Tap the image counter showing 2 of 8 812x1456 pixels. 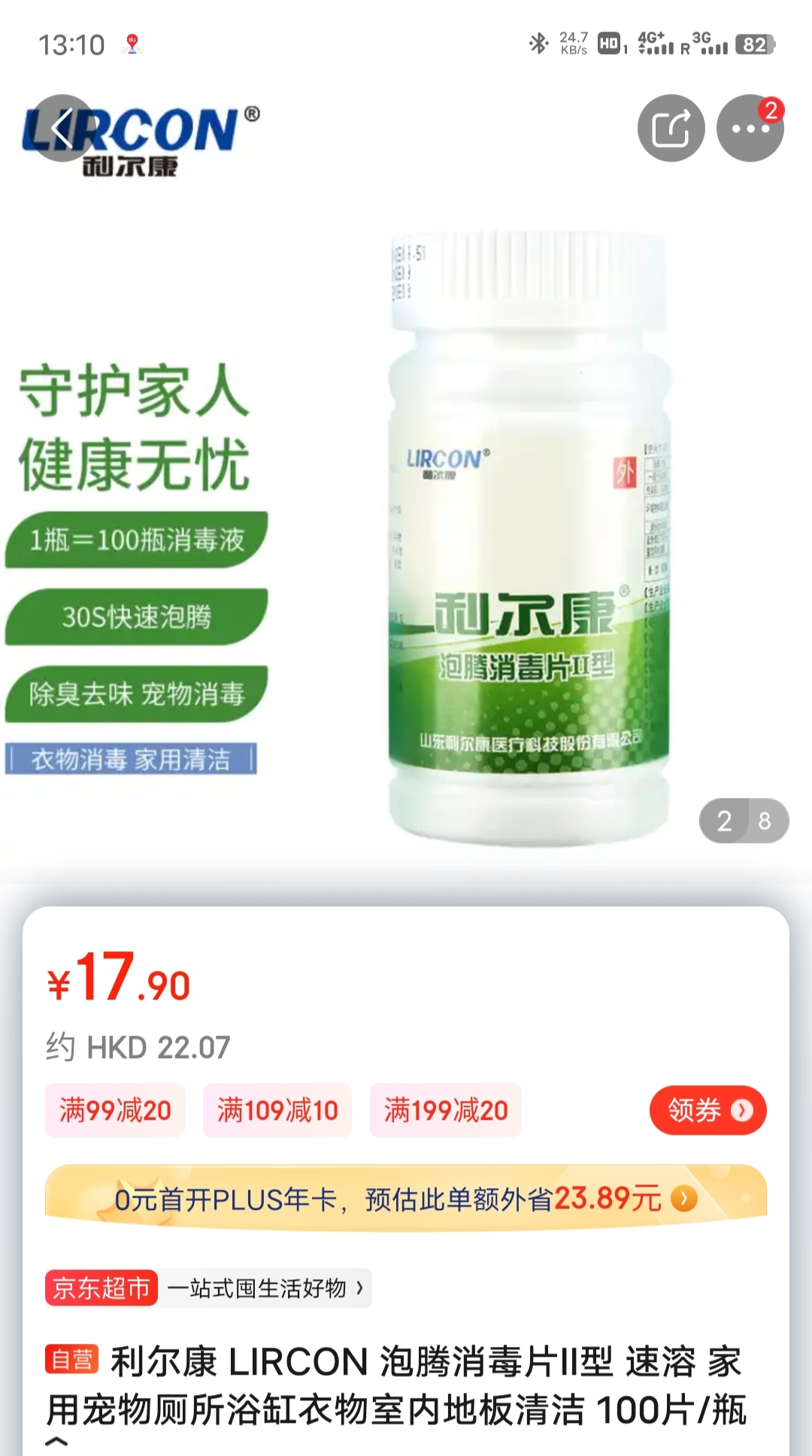click(744, 822)
